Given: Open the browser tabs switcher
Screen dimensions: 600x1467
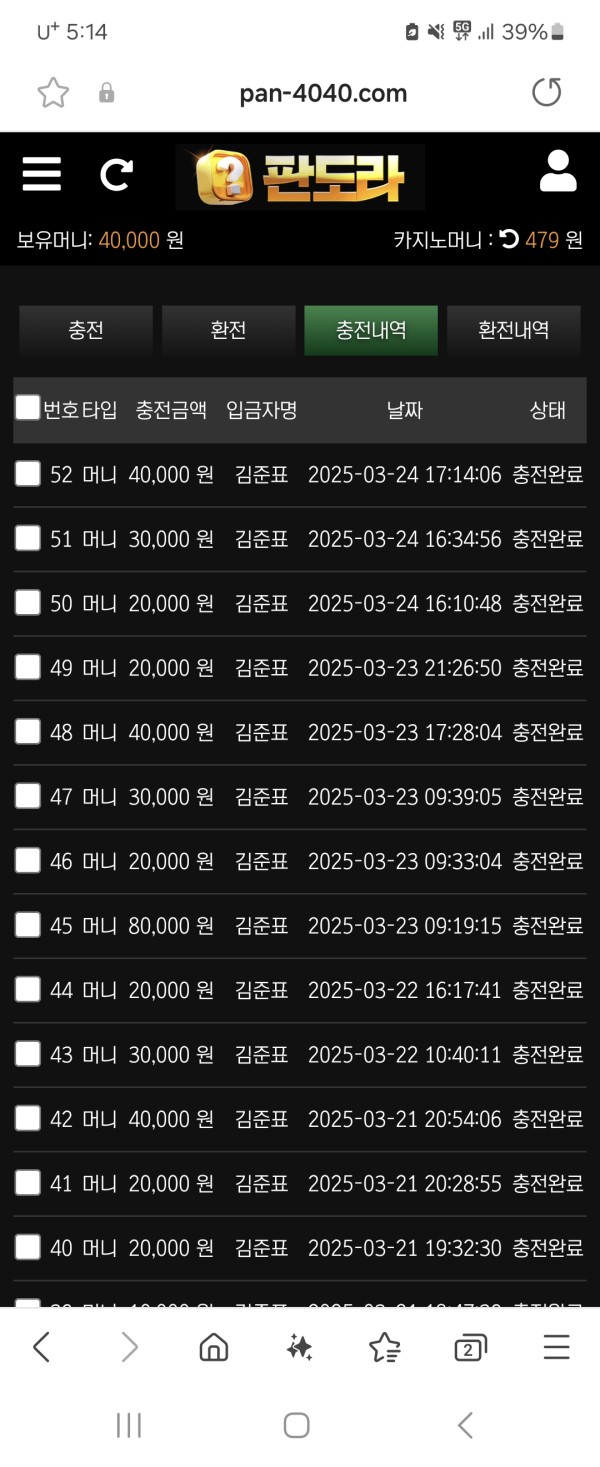Looking at the screenshot, I should click(470, 1348).
